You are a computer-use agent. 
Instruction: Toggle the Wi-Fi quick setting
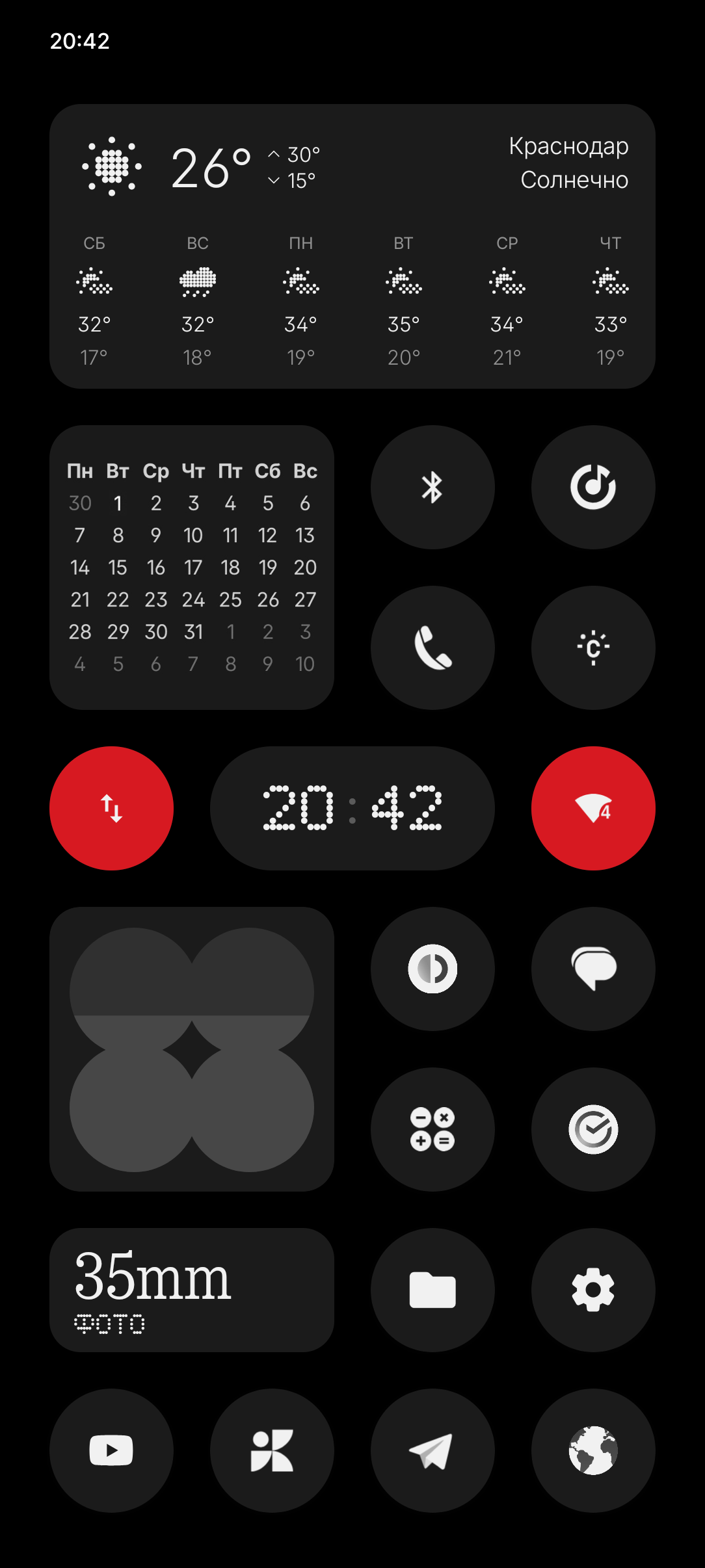pos(593,808)
